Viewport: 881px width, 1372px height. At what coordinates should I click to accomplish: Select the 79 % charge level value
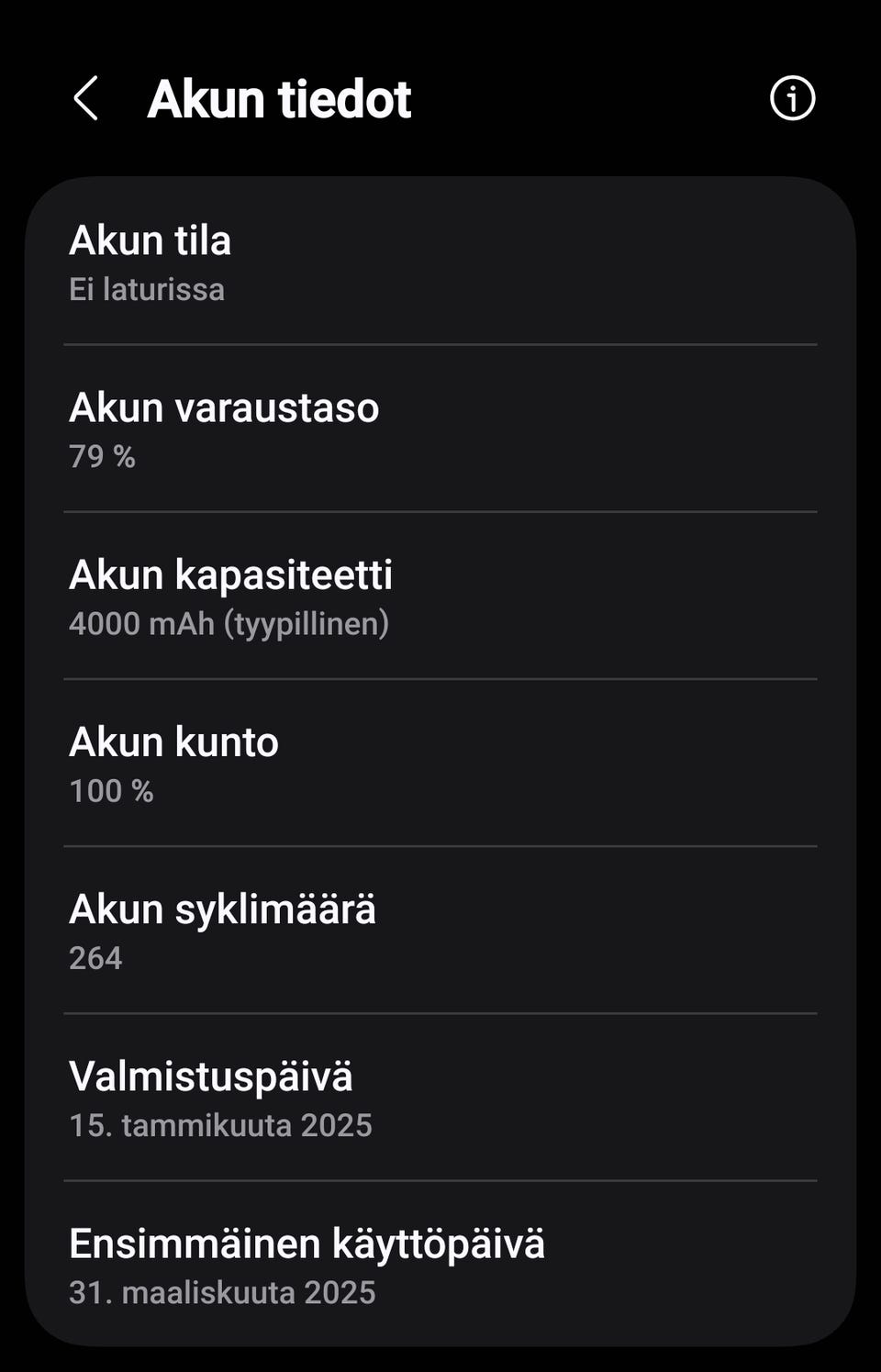tap(102, 457)
